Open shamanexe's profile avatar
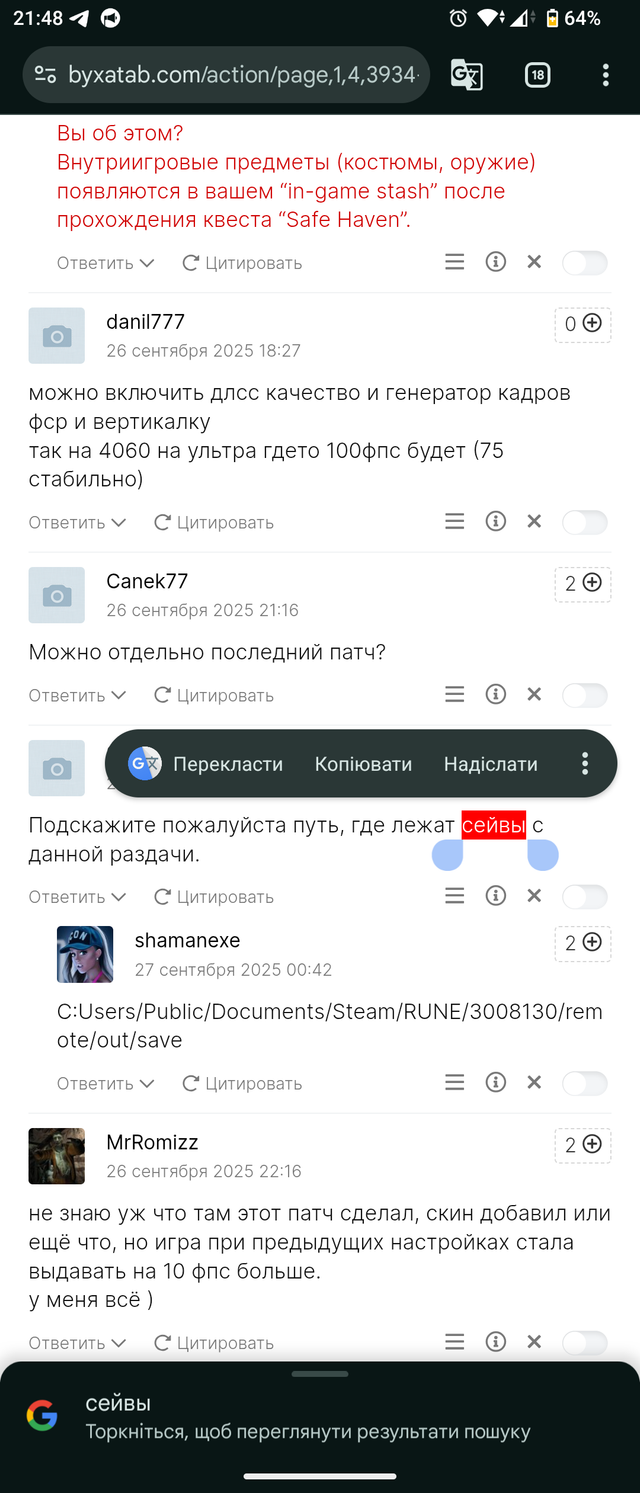Screen dimensions: 640x1493 coord(85,954)
